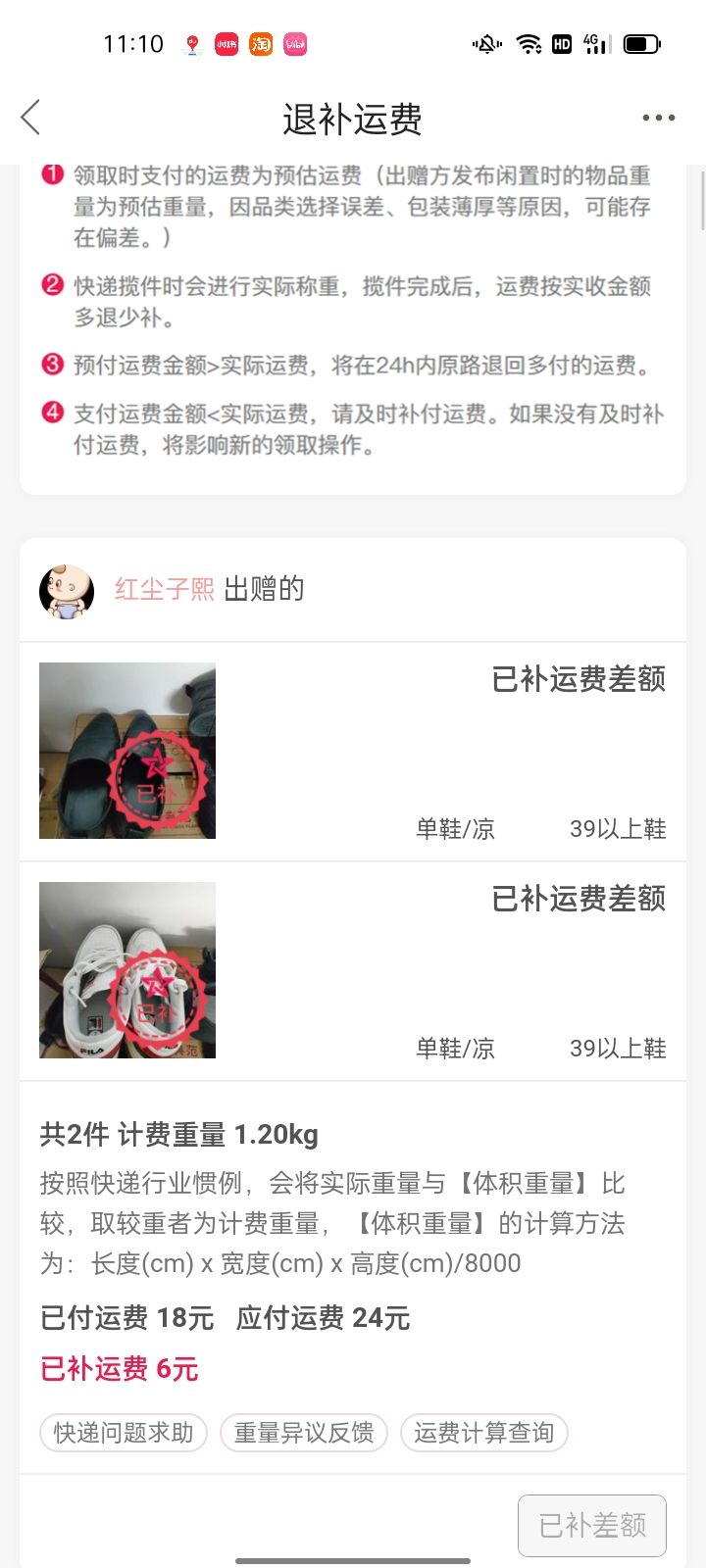Open 重量异议反馈 feedback
Image resolution: width=706 pixels, height=1568 pixels.
coord(304,1433)
